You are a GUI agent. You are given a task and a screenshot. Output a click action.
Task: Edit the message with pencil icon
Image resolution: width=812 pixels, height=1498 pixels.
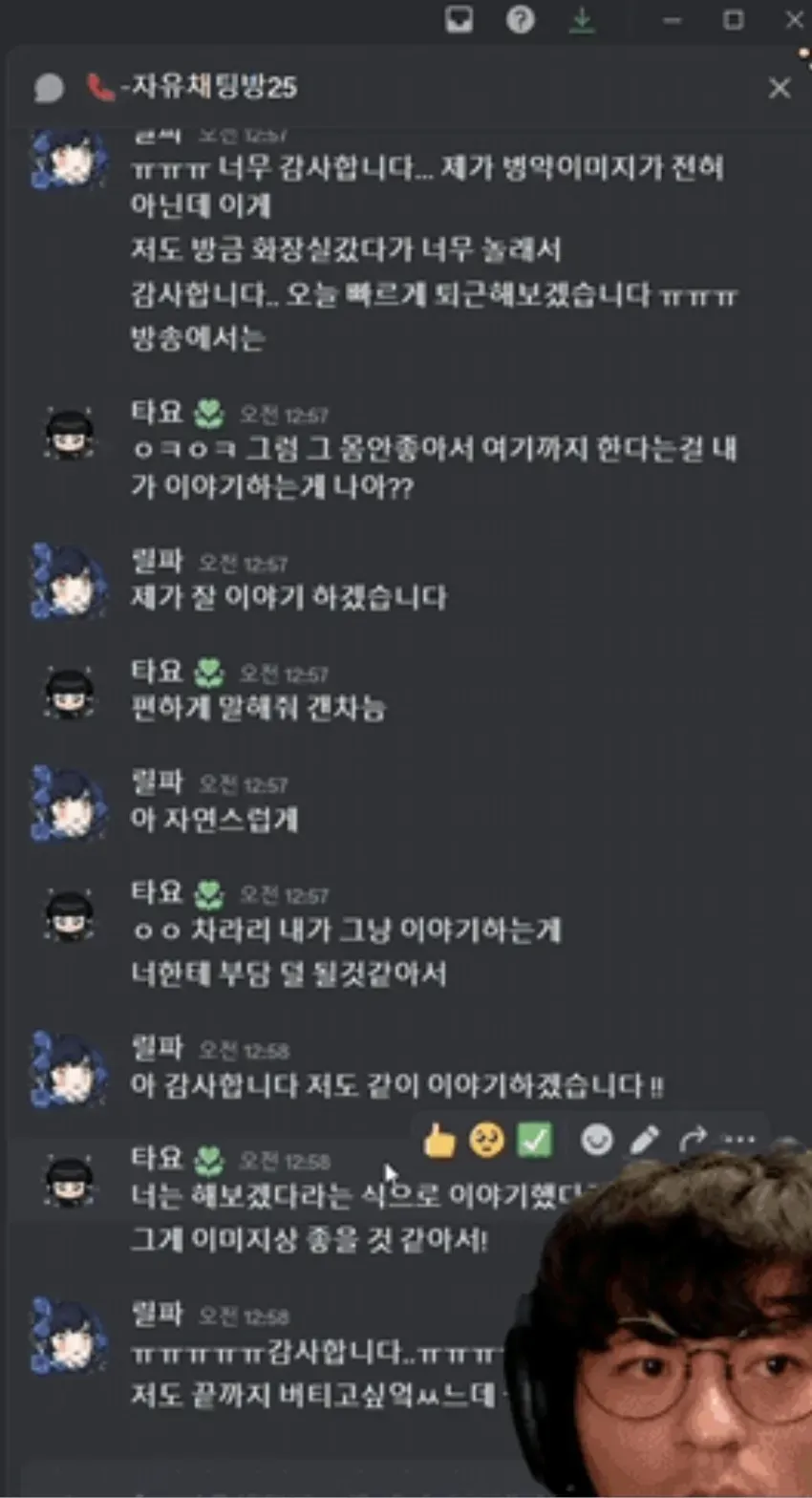click(645, 1139)
